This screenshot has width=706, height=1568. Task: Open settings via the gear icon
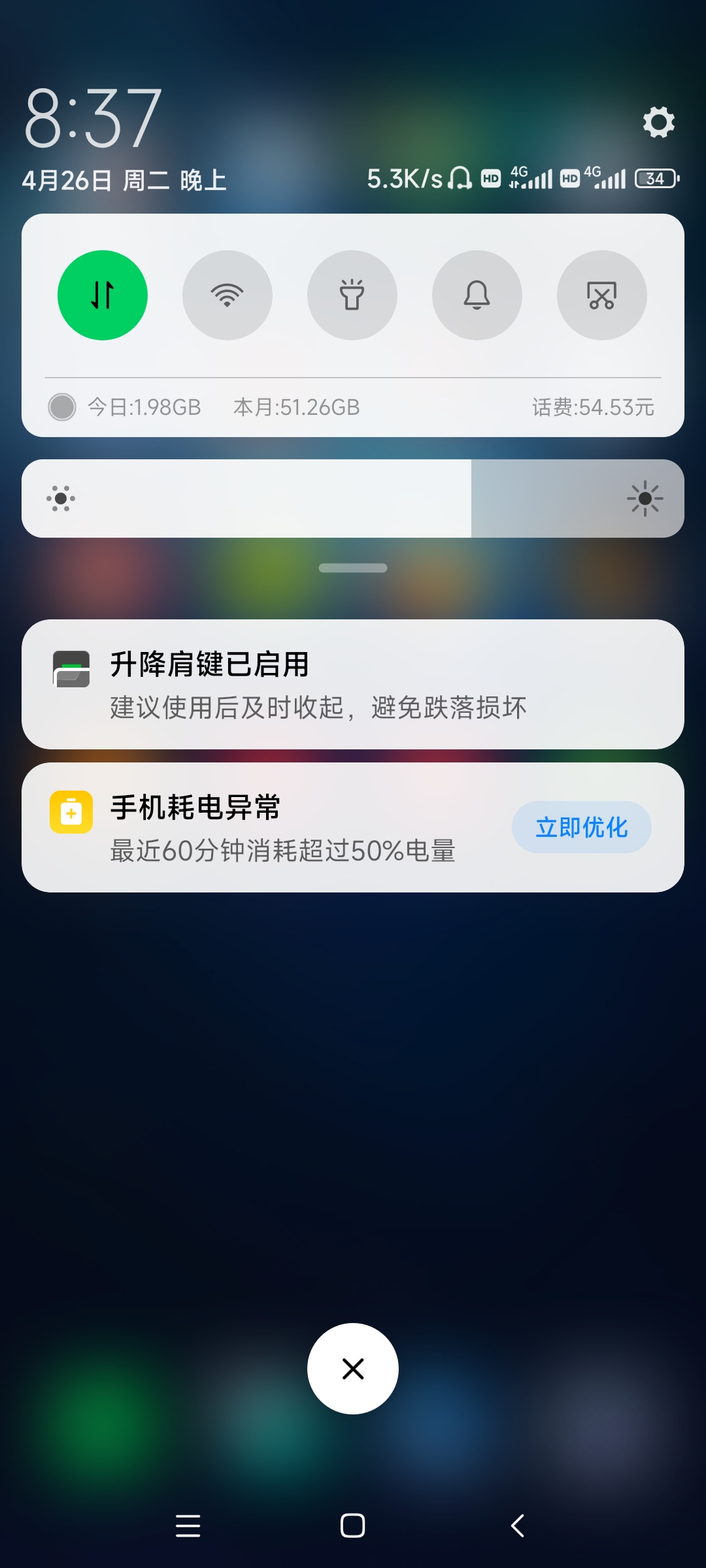click(658, 122)
